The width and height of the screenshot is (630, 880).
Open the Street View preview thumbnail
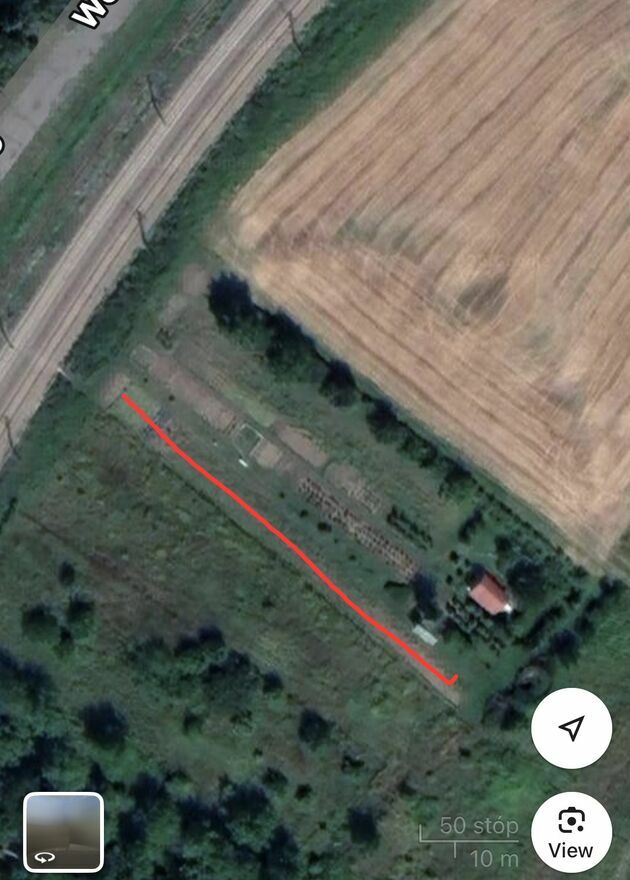click(63, 832)
